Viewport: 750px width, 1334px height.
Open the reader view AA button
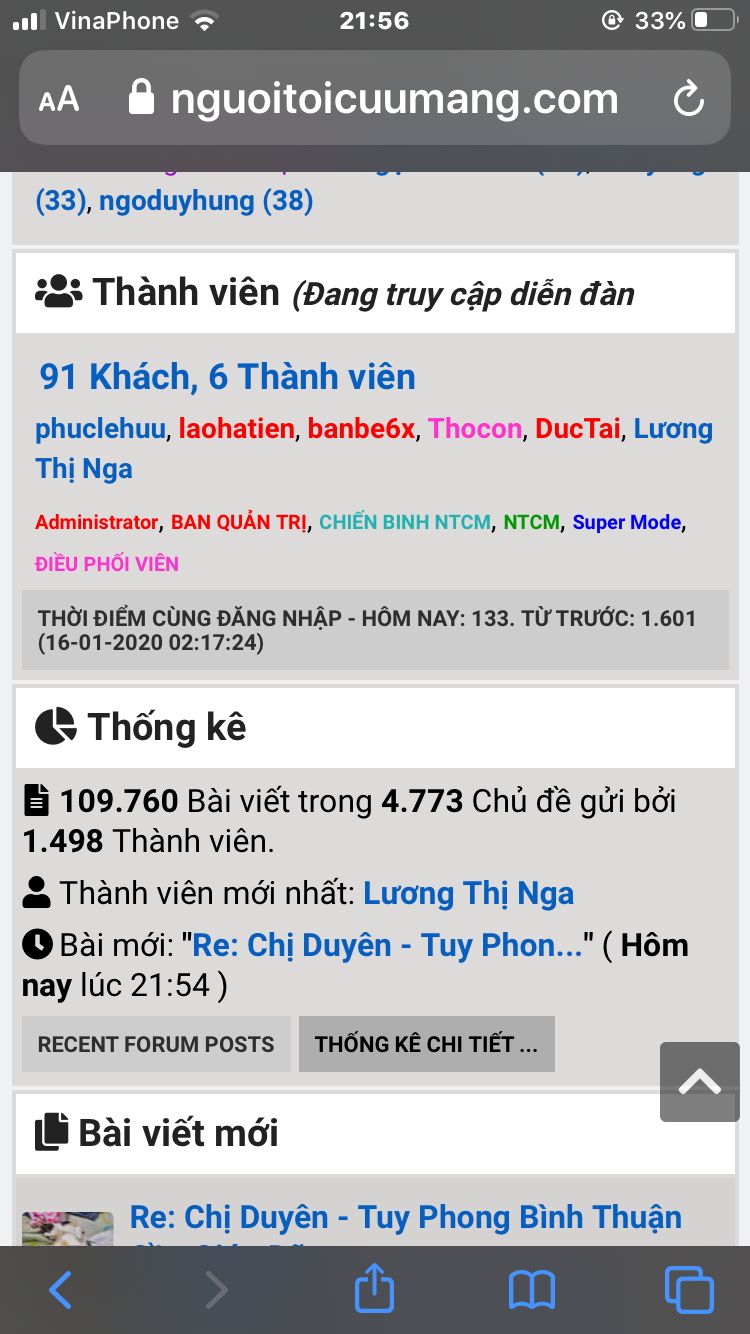click(58, 99)
